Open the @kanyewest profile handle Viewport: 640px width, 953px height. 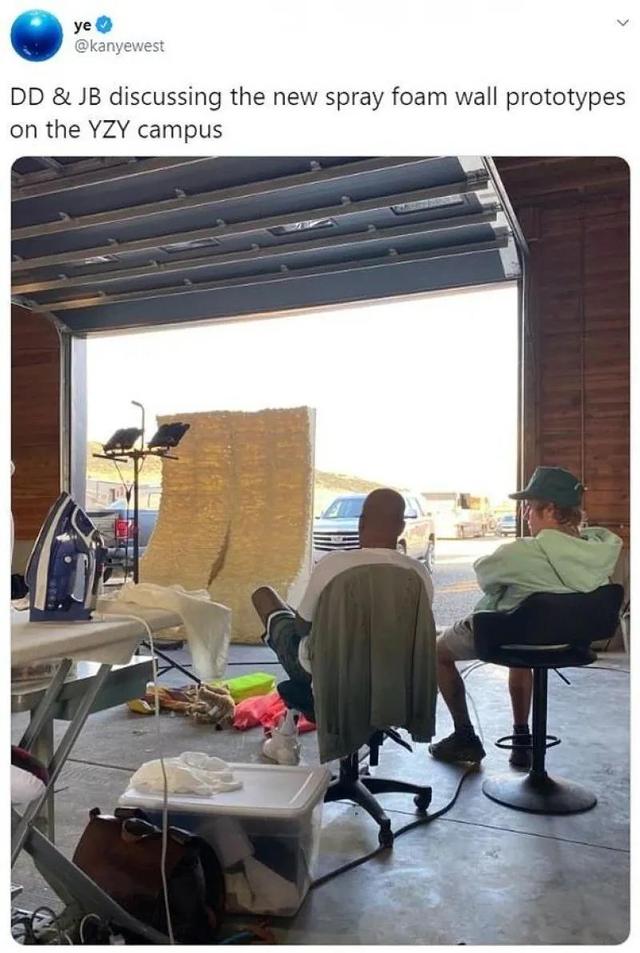(119, 46)
